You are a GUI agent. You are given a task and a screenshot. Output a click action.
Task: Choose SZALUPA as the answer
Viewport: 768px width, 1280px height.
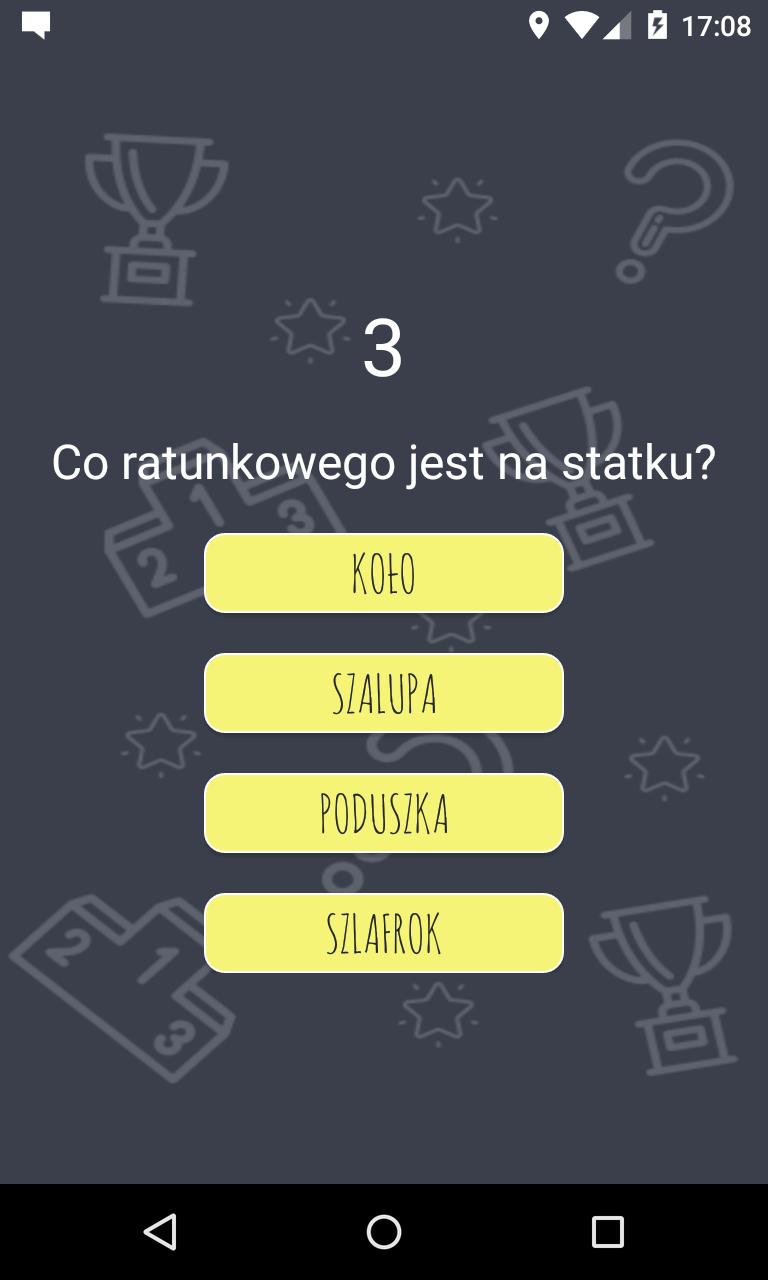[x=384, y=693]
